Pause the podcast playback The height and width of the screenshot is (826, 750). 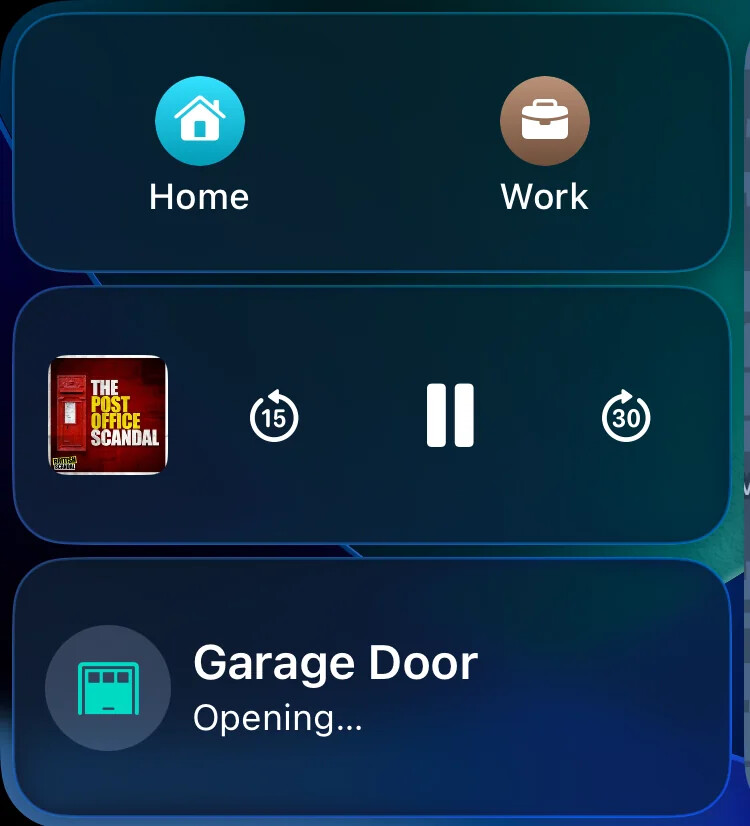click(450, 415)
